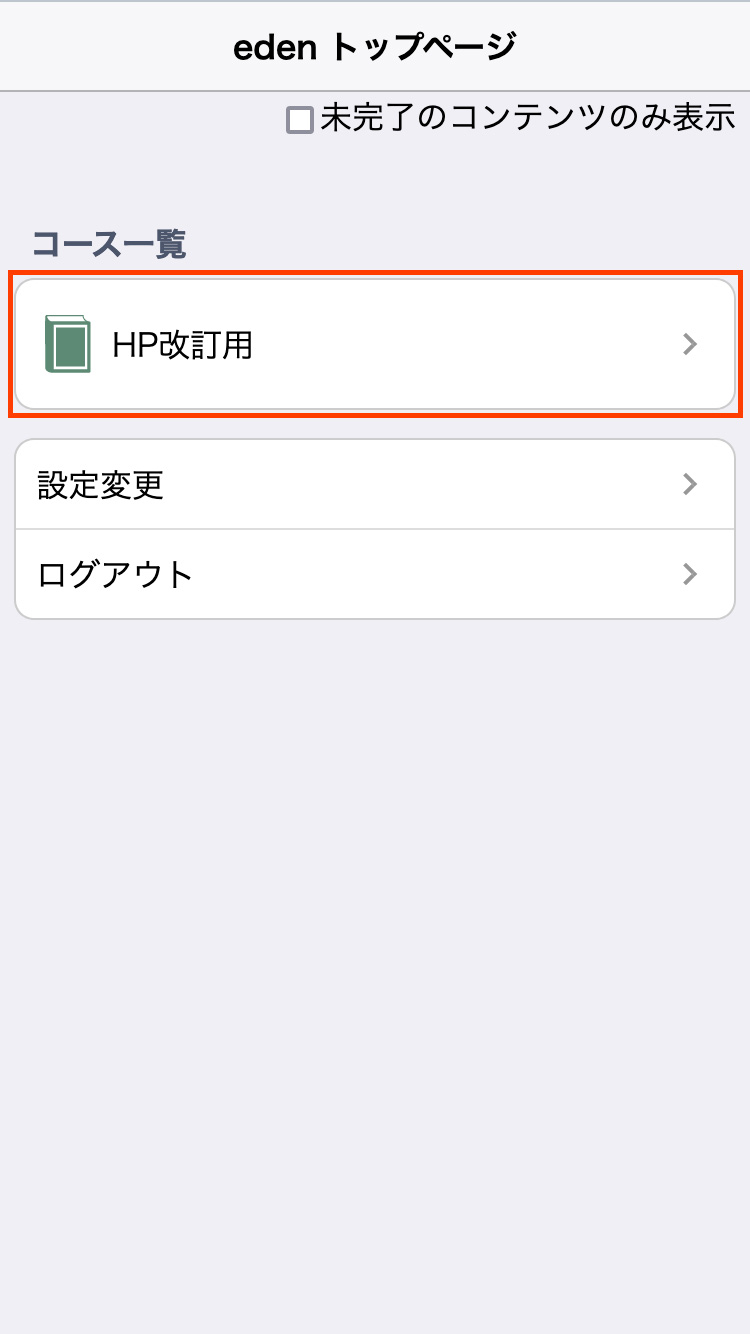Open 設定変更 settings
Screen dimensions: 750x1334
[x=375, y=485]
